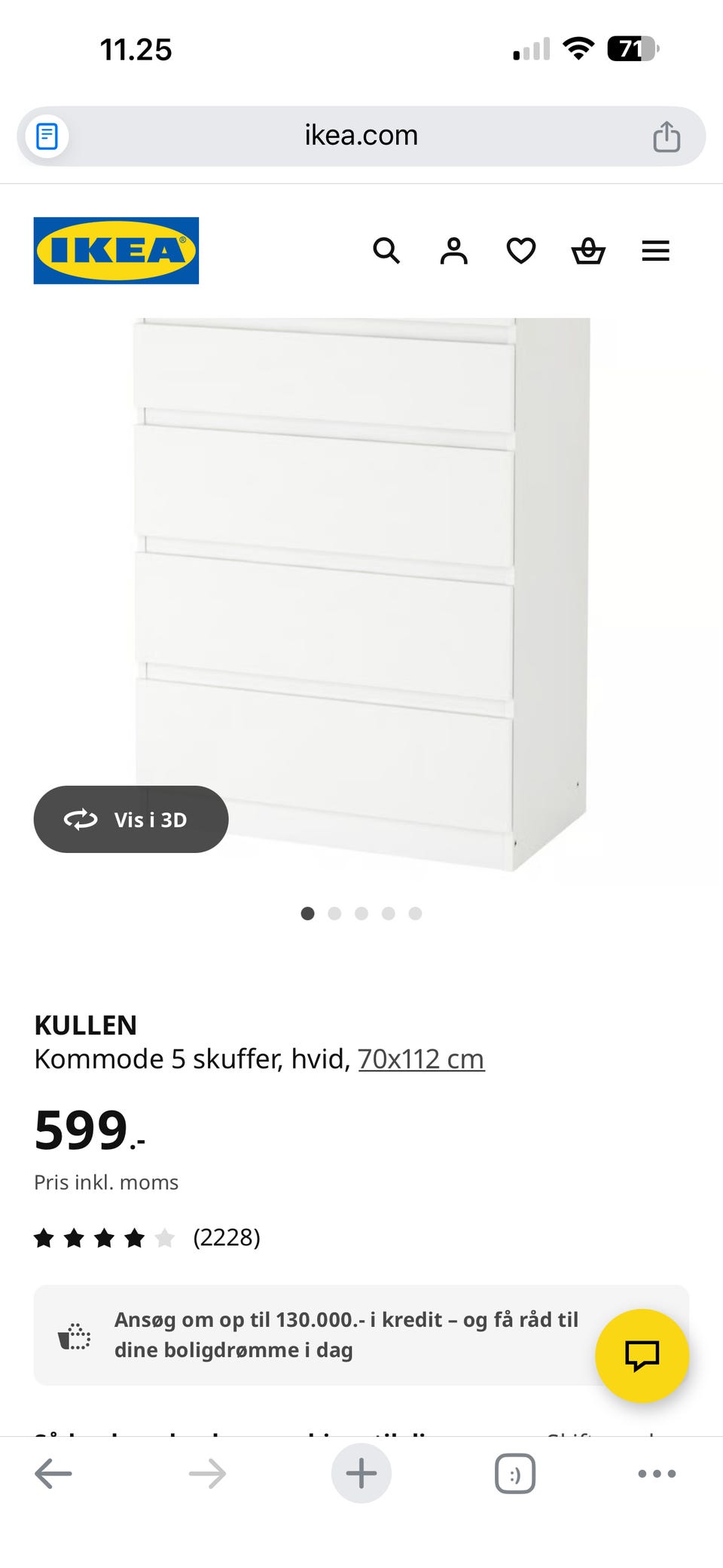Open the IKEA chat assistant bubble
This screenshot has height=1568, width=723.
tap(642, 1354)
